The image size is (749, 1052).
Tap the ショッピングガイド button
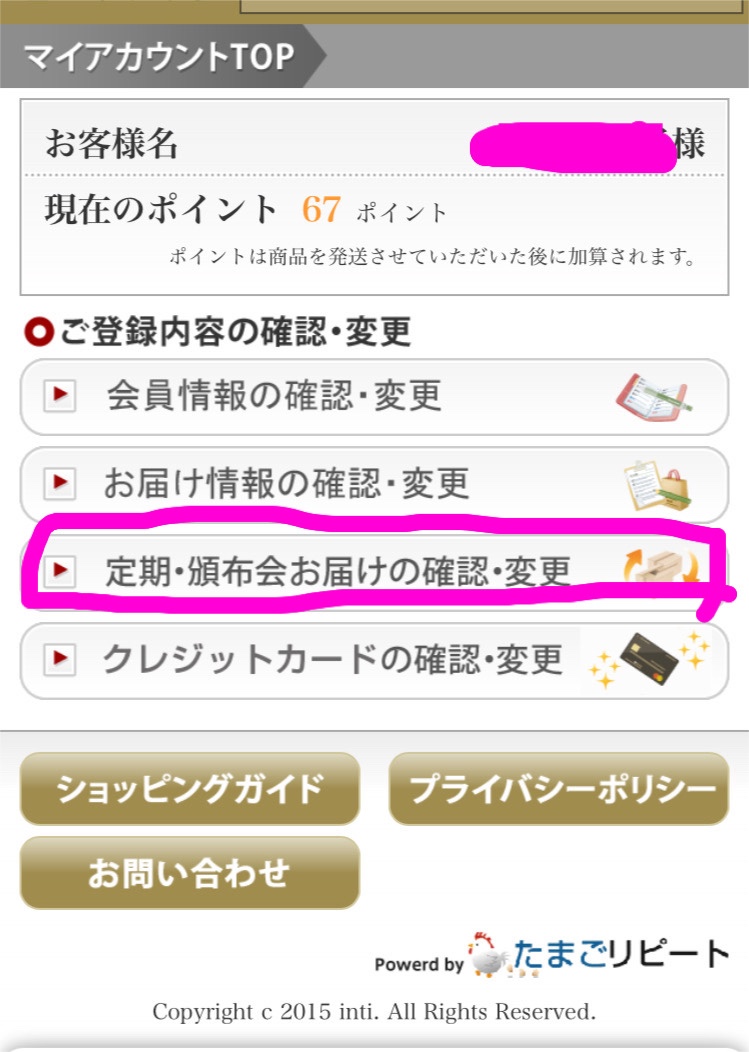point(190,789)
